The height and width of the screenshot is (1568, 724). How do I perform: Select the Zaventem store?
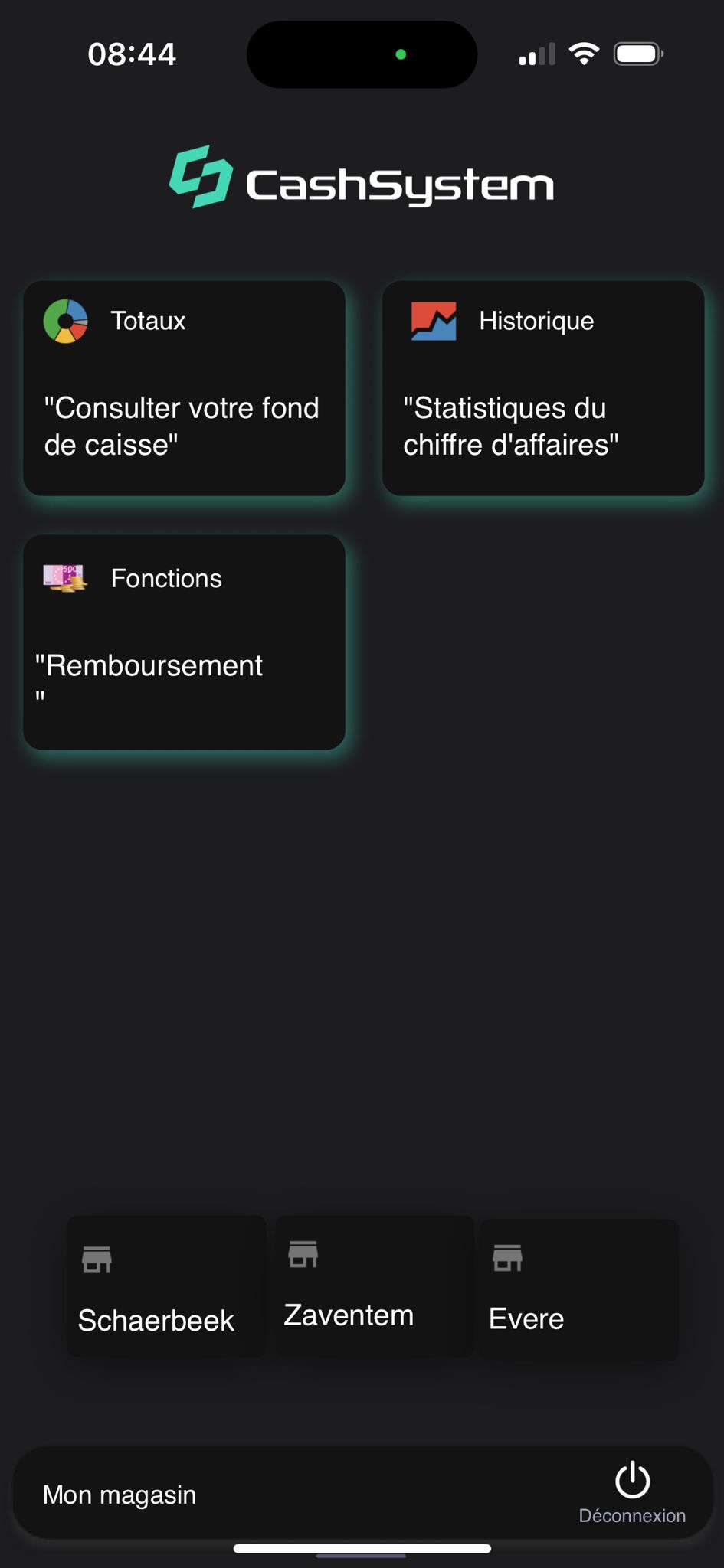[374, 1285]
